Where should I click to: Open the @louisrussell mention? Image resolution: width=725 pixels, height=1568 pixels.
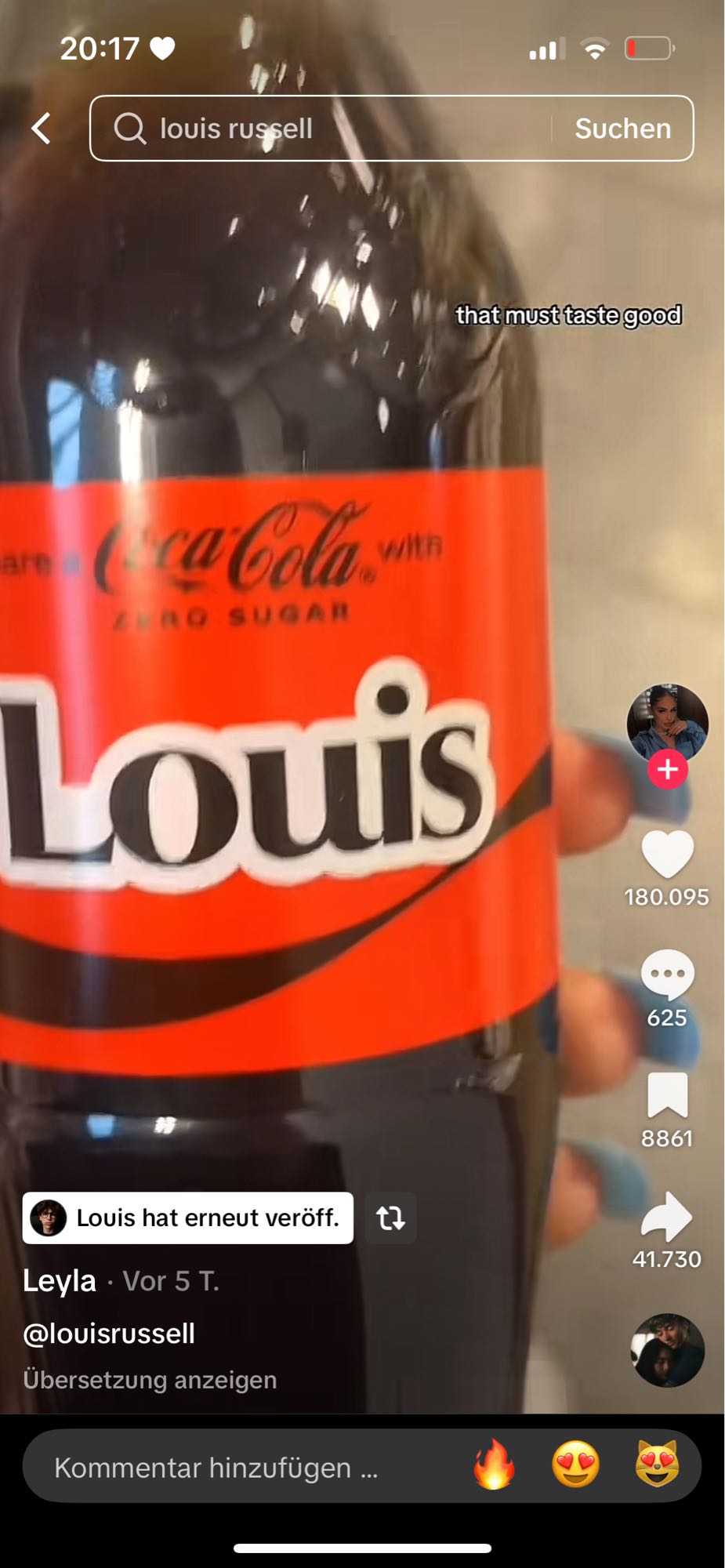[x=109, y=1334]
